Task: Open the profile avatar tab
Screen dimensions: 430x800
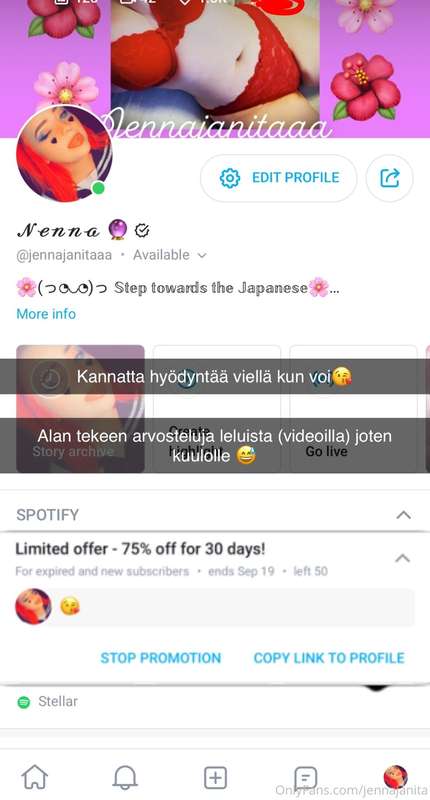Action: 395,777
